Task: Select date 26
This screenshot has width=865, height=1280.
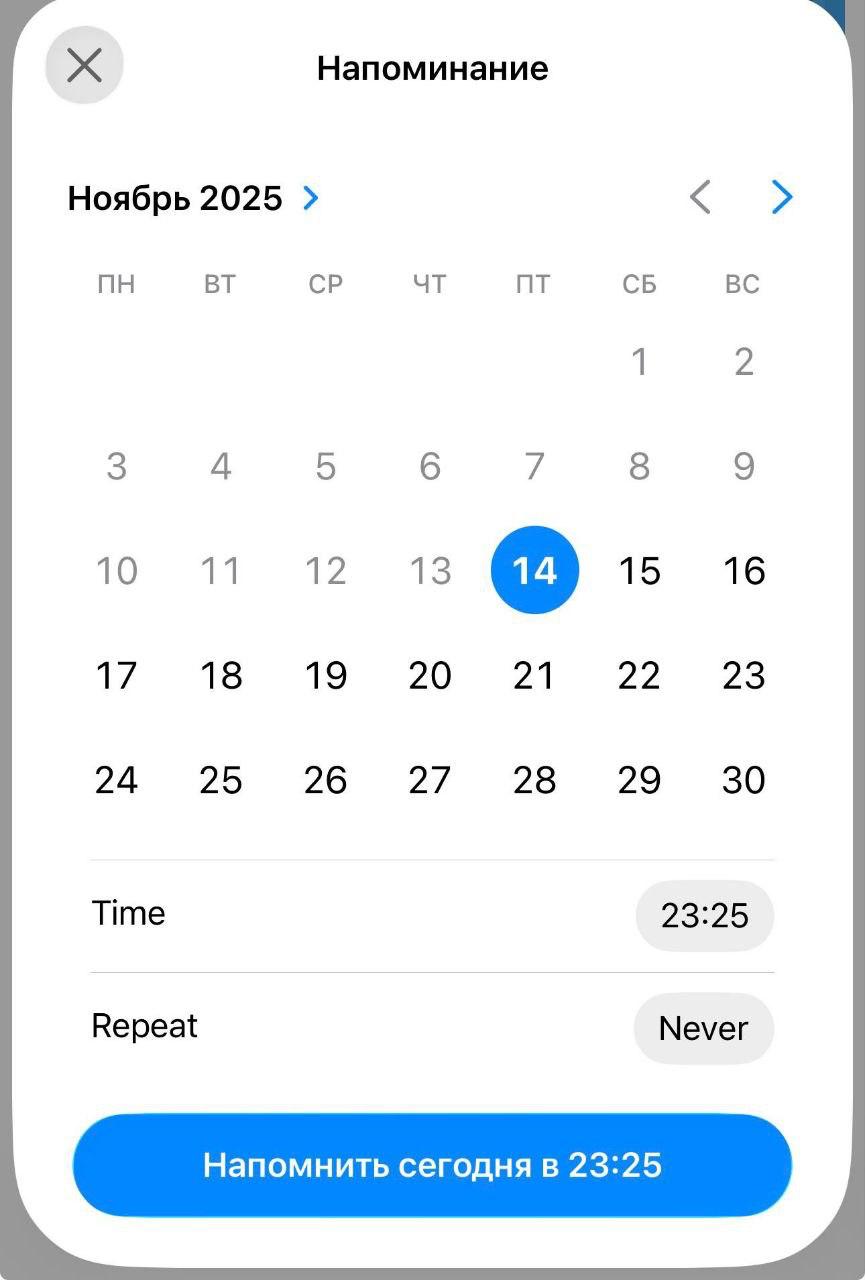Action: pyautogui.click(x=325, y=780)
